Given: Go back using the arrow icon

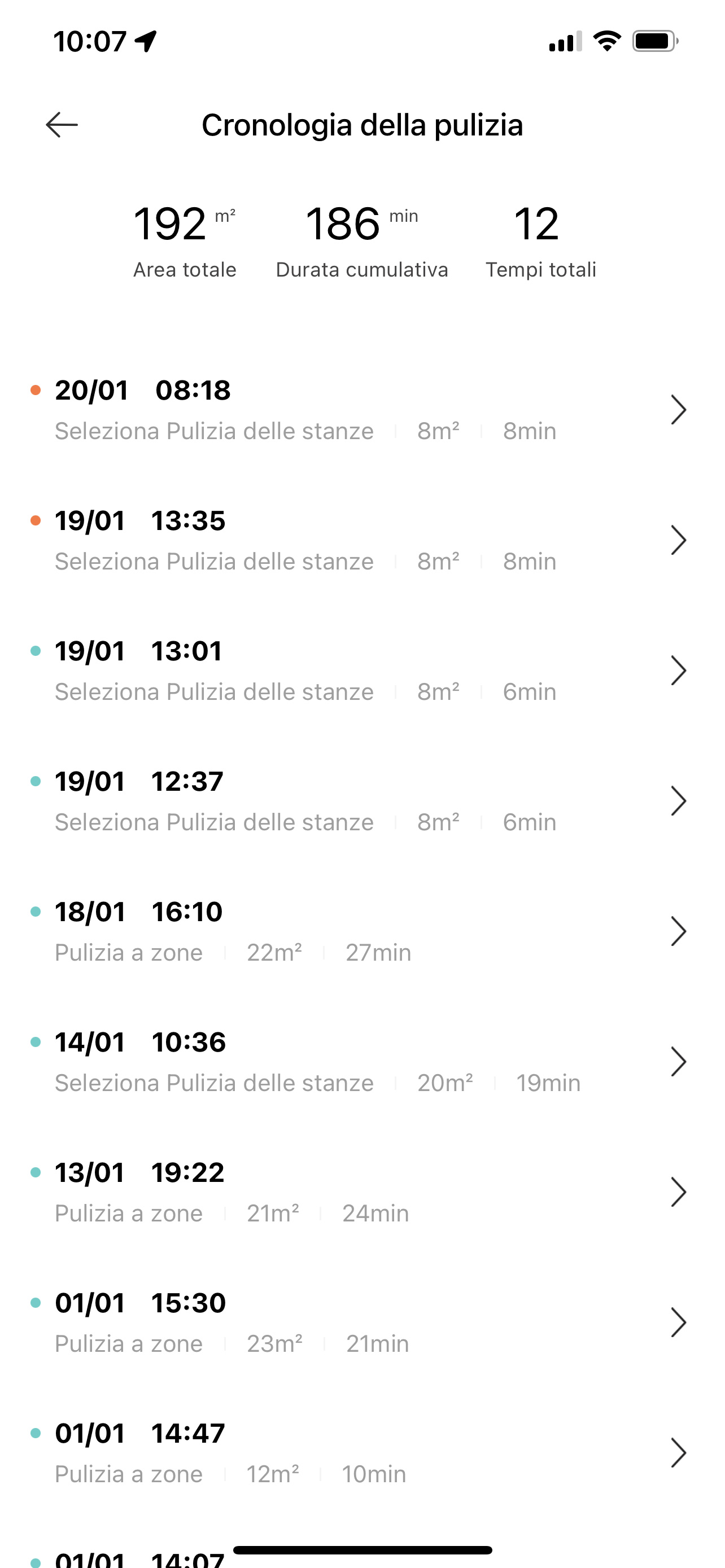Looking at the screenshot, I should [x=62, y=125].
